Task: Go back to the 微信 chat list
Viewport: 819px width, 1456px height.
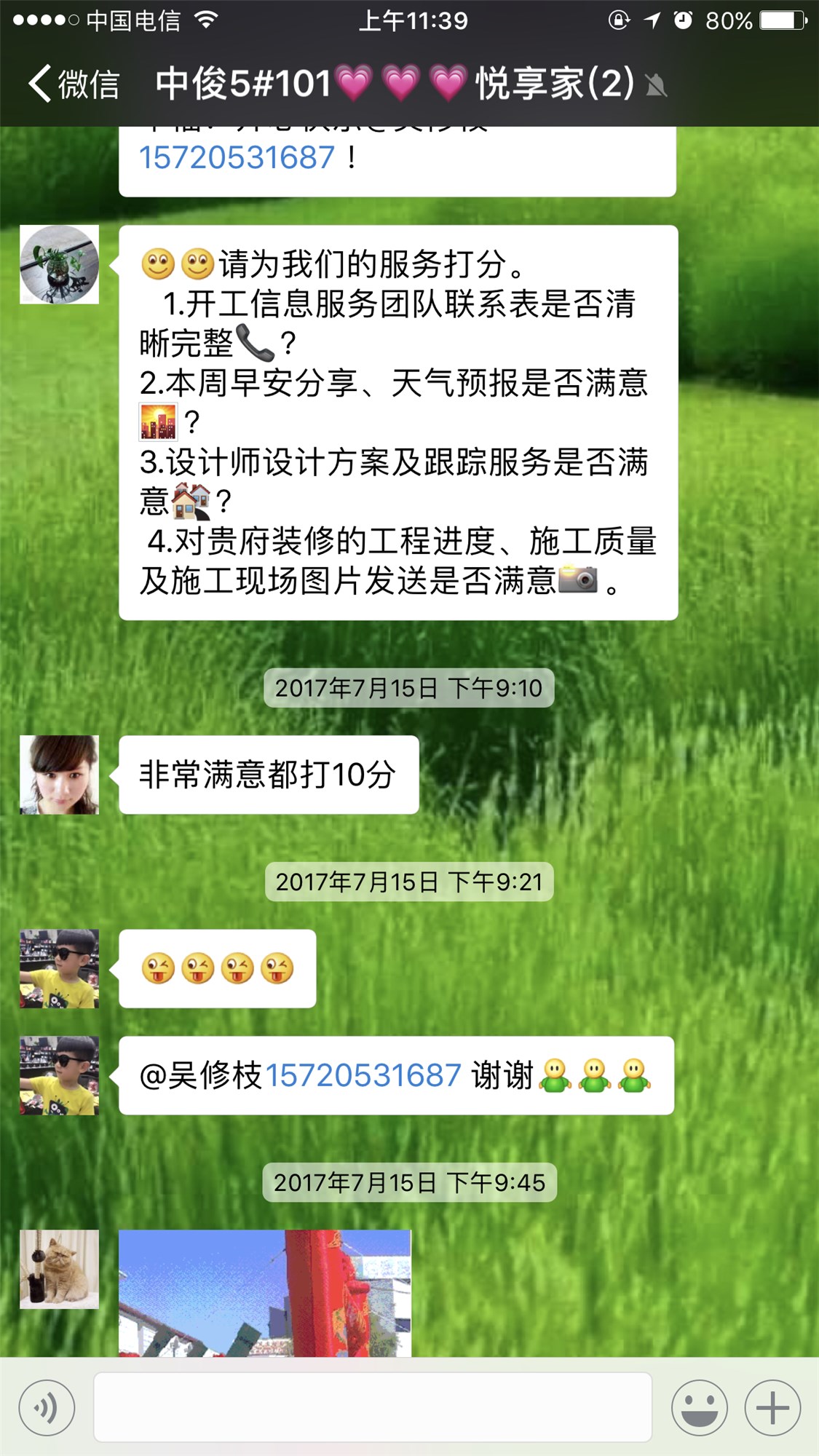Action: click(73, 84)
